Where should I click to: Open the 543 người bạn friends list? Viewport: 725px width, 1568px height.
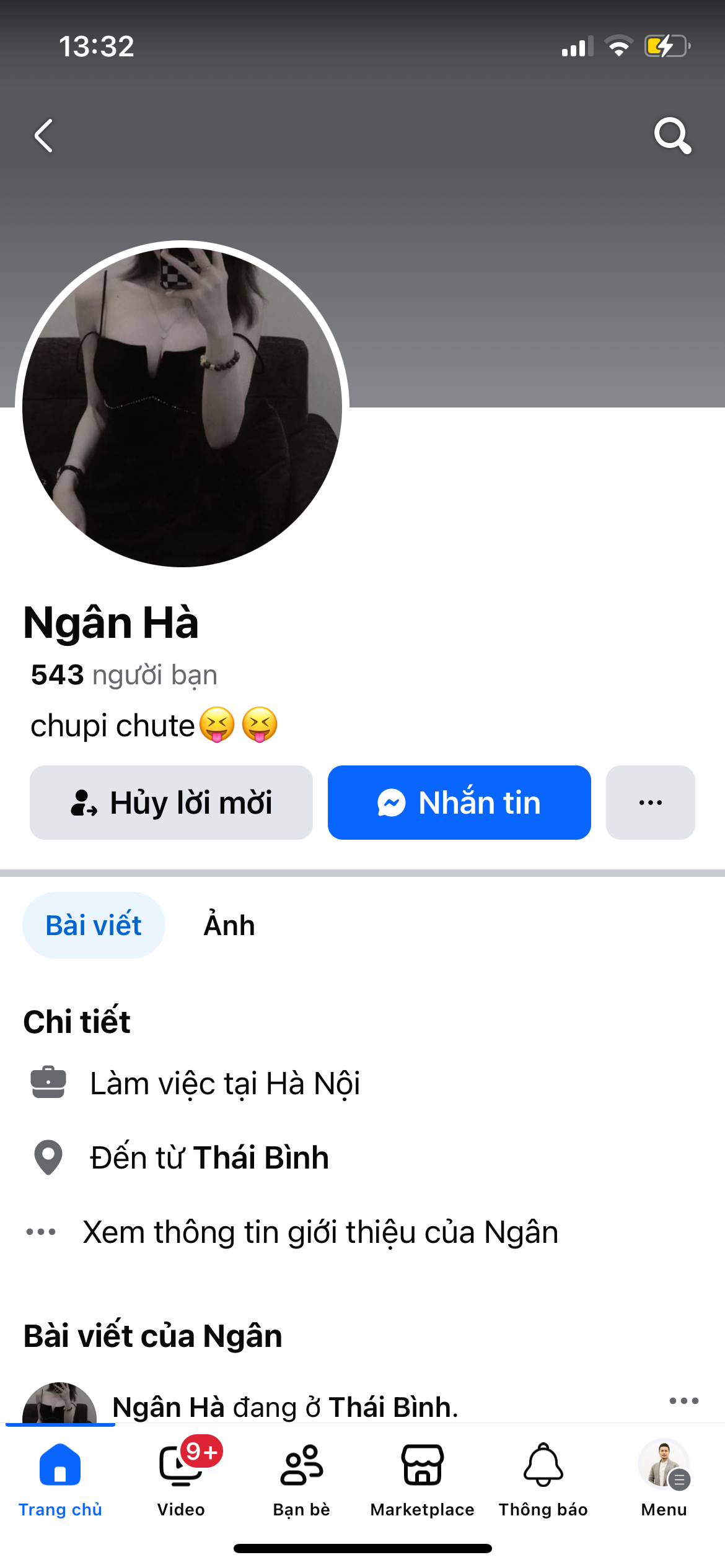[124, 675]
